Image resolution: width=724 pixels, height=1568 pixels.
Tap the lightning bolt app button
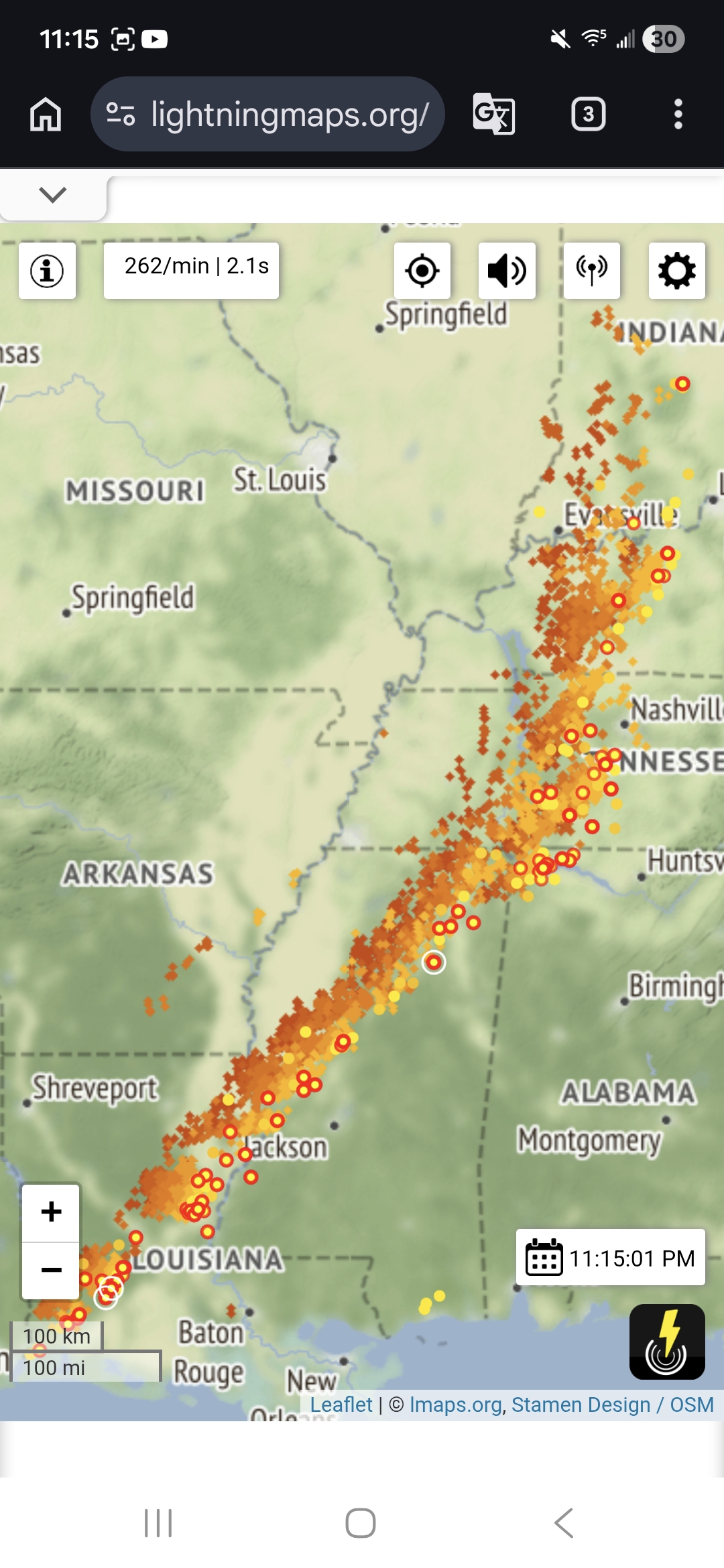pyautogui.click(x=667, y=1342)
